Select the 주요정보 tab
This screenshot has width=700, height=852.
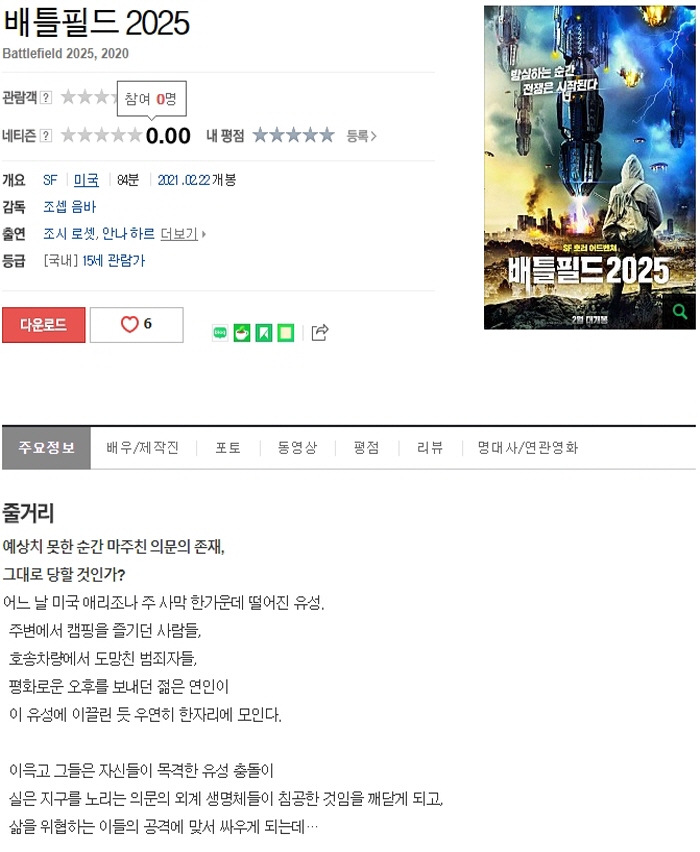coord(46,448)
